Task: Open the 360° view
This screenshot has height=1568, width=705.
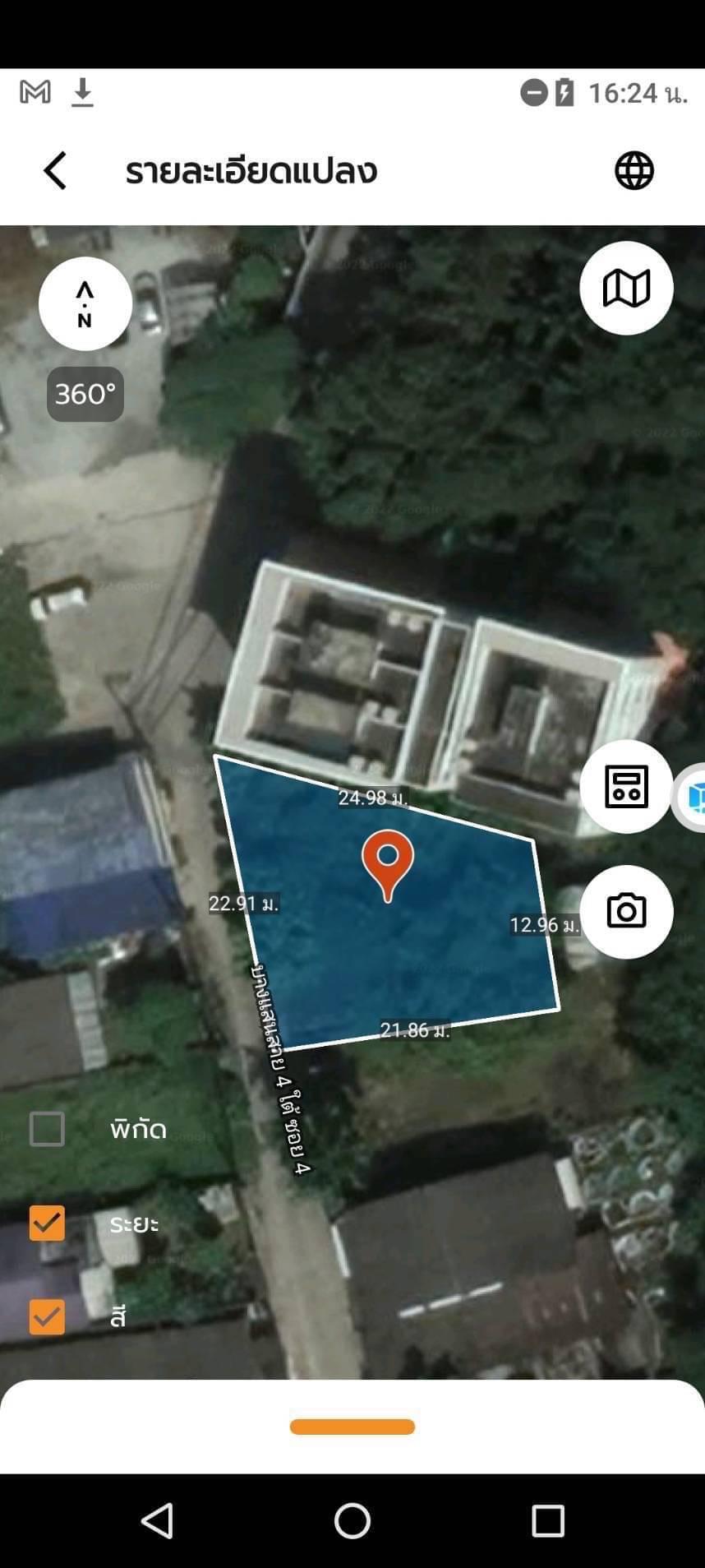Action: 85,394
